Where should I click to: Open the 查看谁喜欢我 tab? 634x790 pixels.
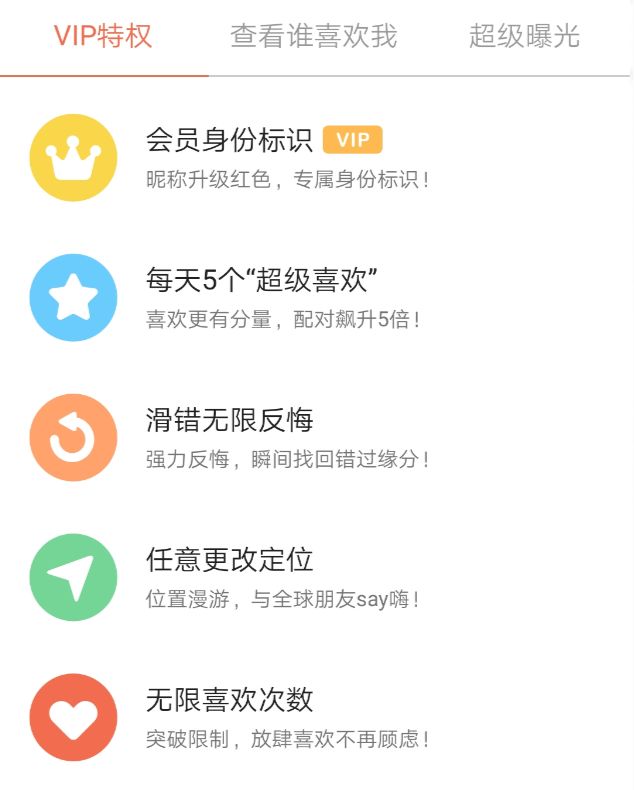(313, 37)
